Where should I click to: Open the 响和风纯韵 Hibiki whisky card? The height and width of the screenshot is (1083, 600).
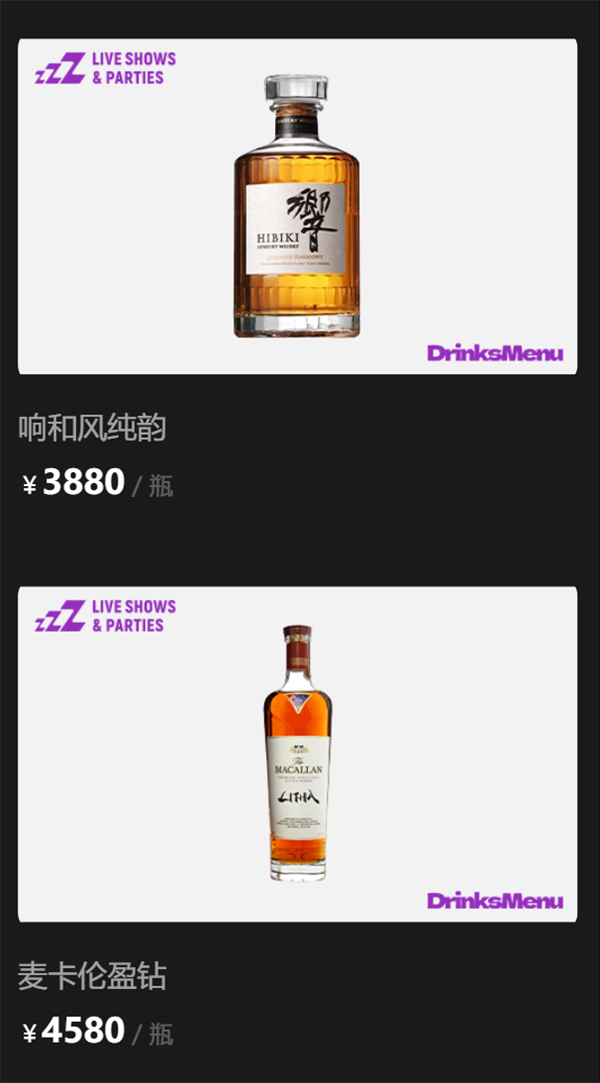point(297,207)
